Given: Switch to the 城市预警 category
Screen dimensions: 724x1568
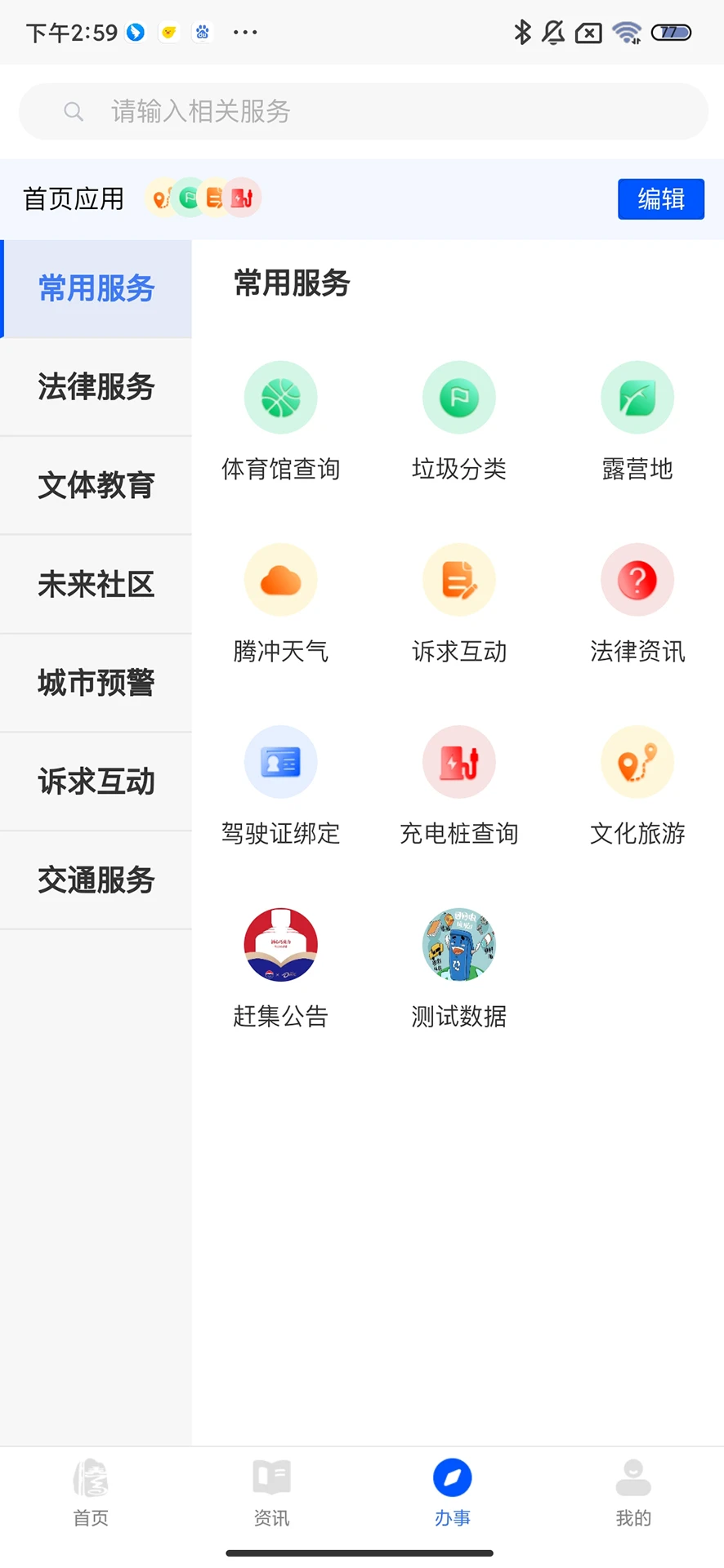Looking at the screenshot, I should pos(95,684).
